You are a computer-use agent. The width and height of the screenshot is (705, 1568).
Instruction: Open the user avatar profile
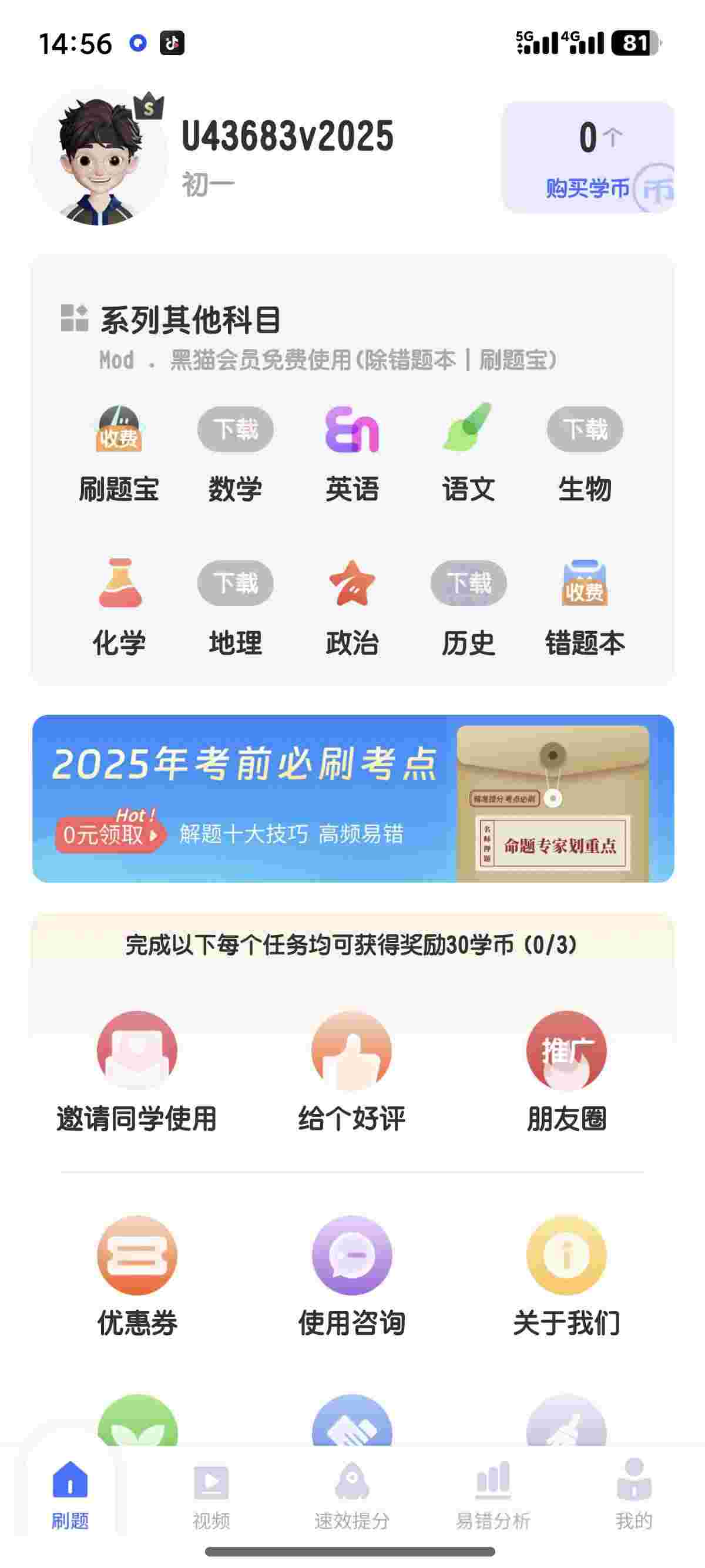pos(99,158)
